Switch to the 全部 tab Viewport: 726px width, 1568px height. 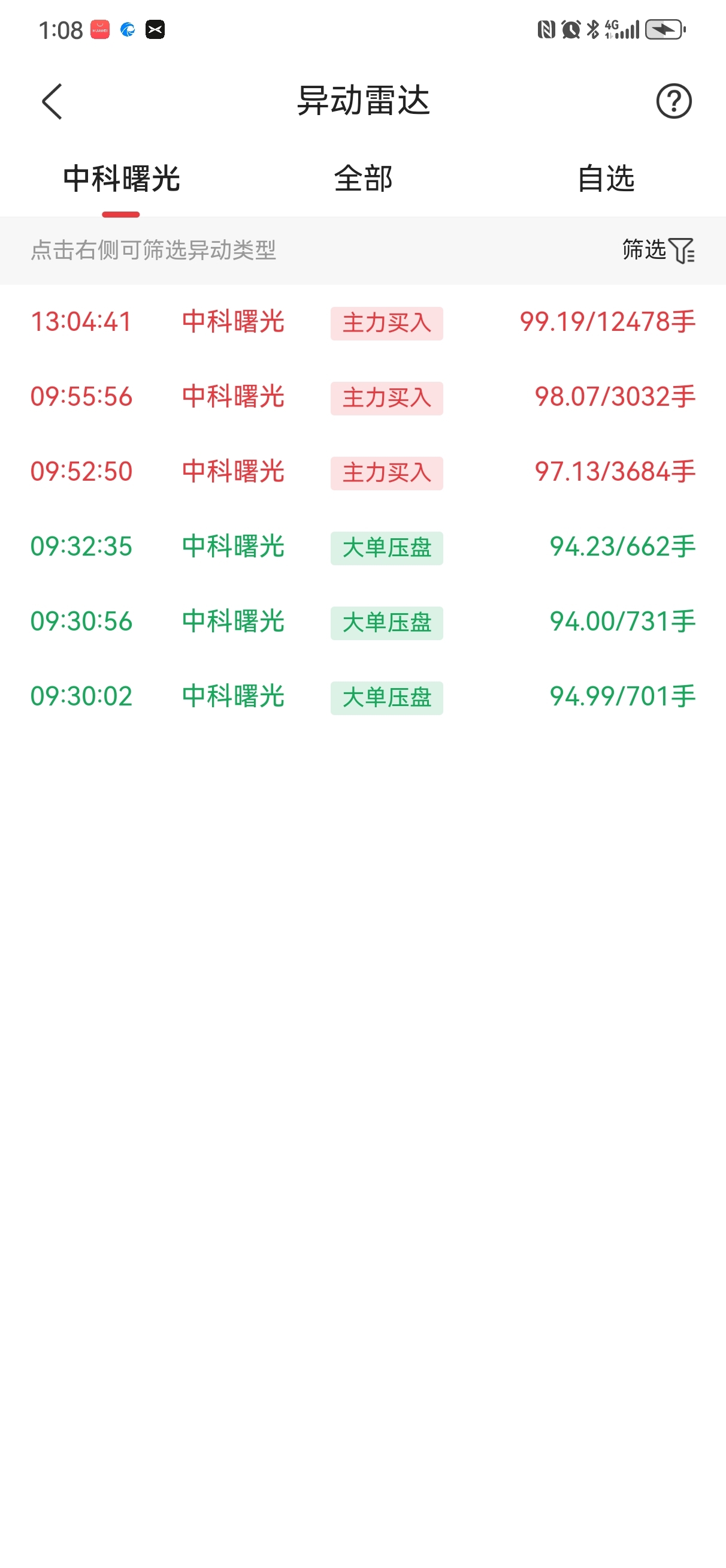(364, 179)
